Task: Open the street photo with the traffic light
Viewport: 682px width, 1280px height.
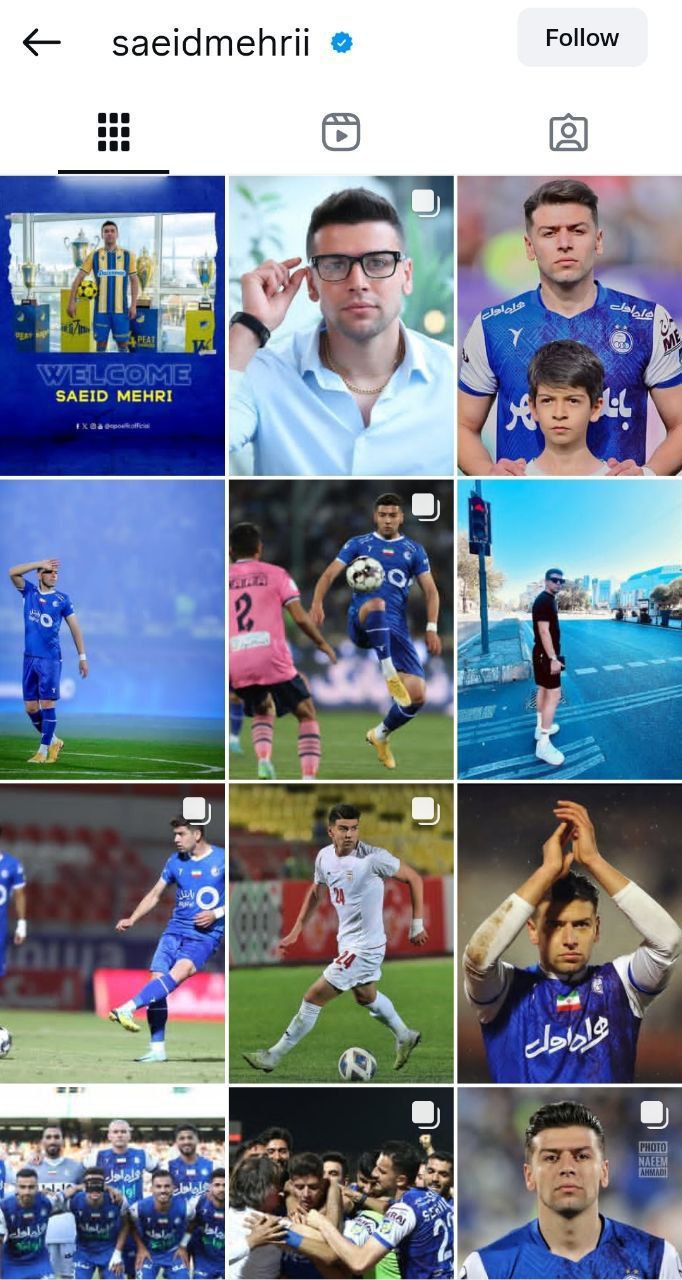Action: tap(569, 630)
